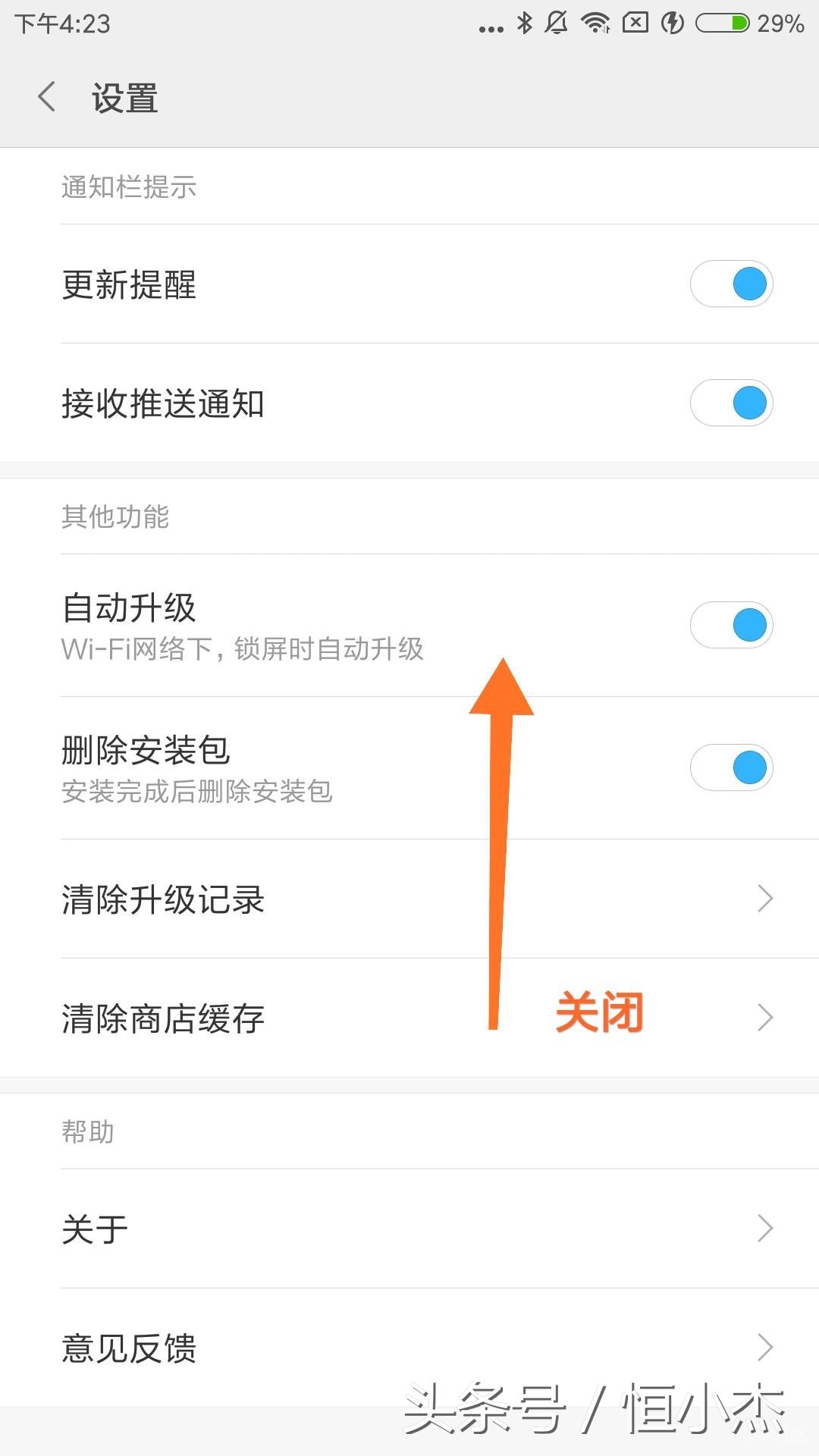
Task: Turn off the 接收推送通知 switch
Action: pos(731,403)
